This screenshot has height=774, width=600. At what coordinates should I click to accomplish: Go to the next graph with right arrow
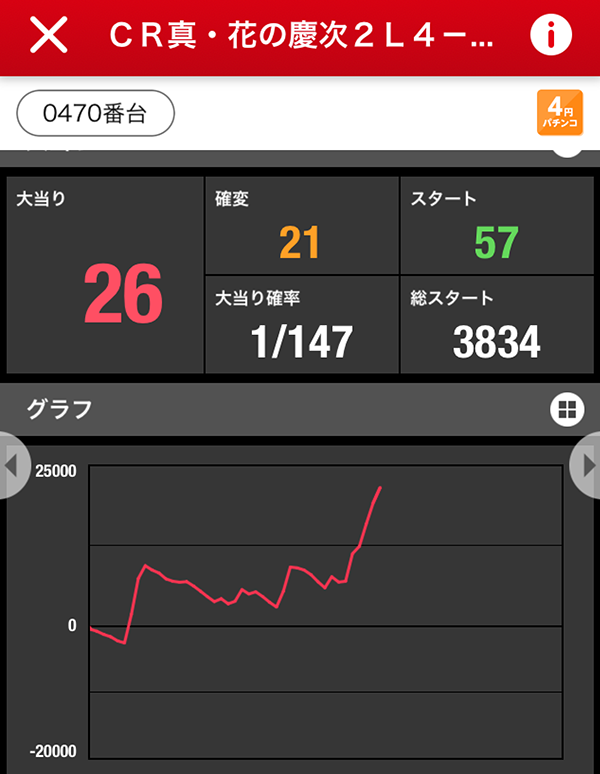pyautogui.click(x=588, y=465)
